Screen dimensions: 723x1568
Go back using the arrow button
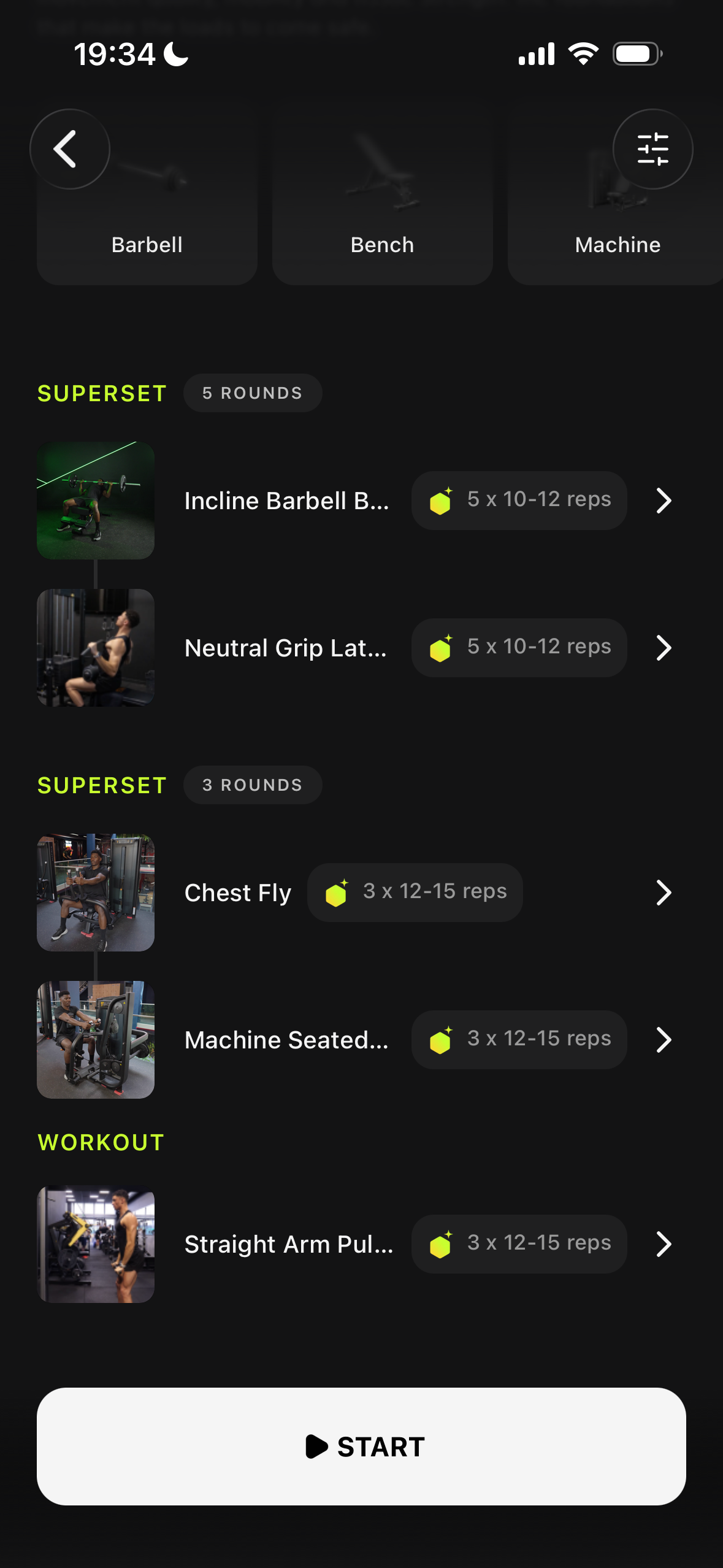pos(70,149)
